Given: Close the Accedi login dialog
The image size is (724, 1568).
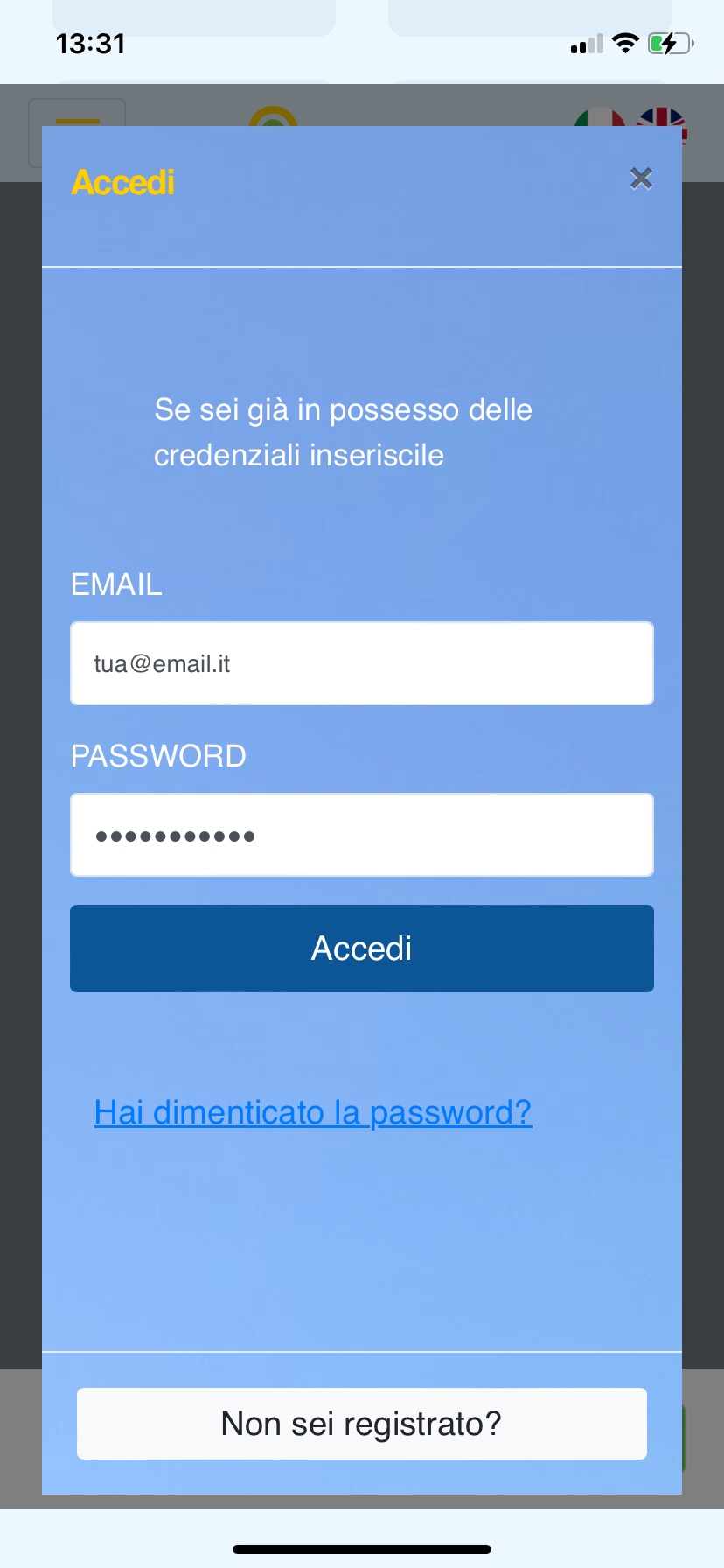Looking at the screenshot, I should point(641,178).
